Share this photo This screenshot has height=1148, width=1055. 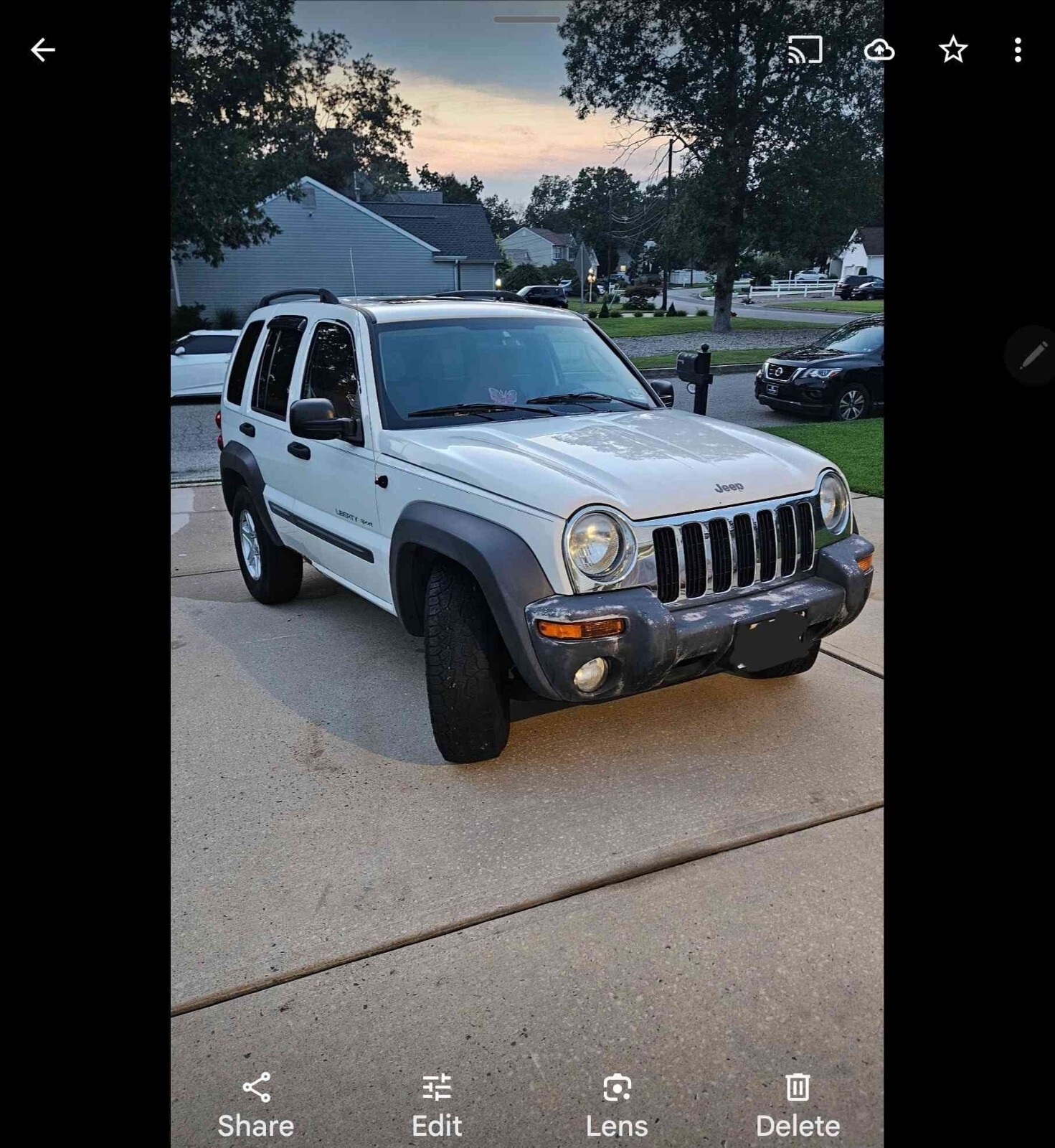pos(256,1105)
